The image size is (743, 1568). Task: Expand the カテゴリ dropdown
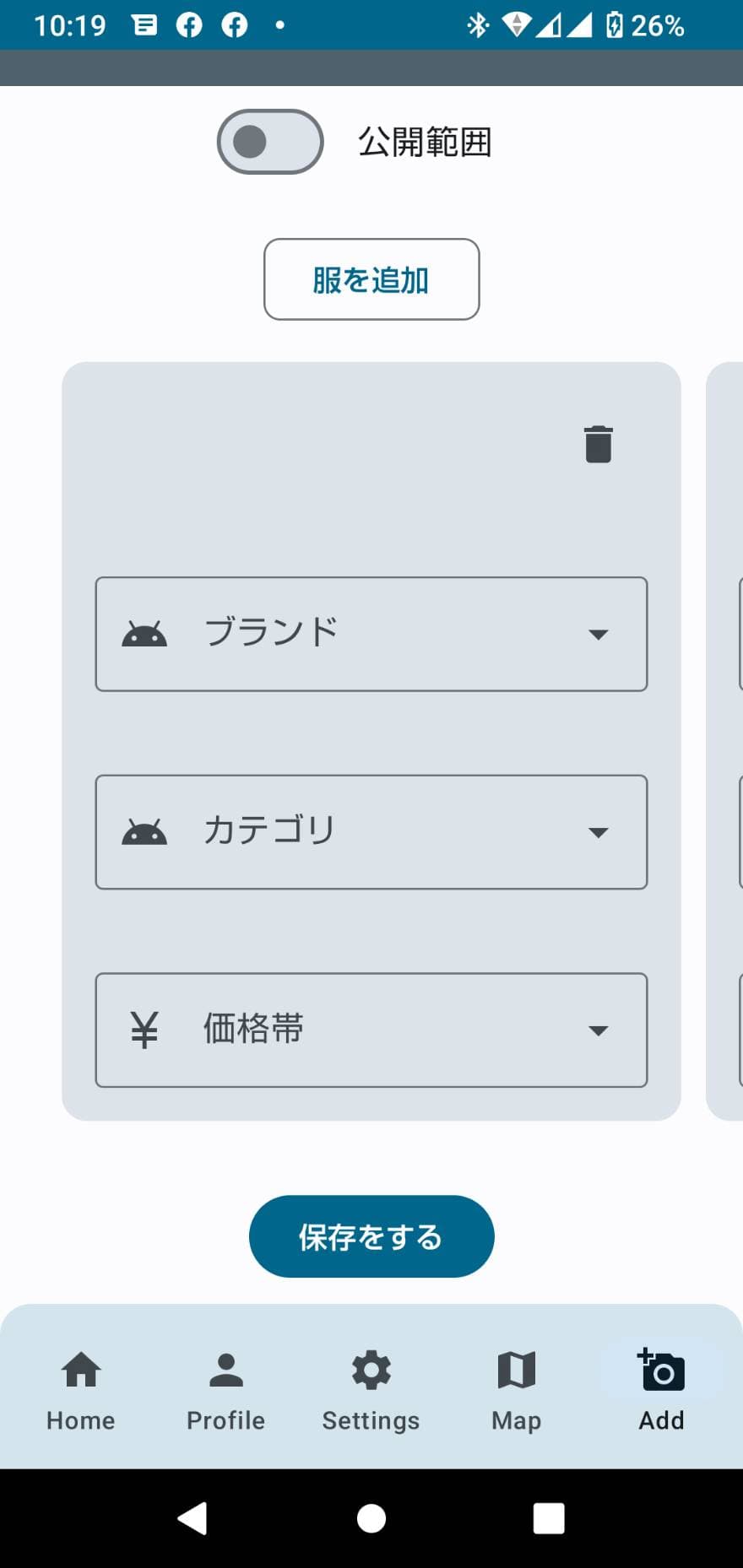pos(371,832)
